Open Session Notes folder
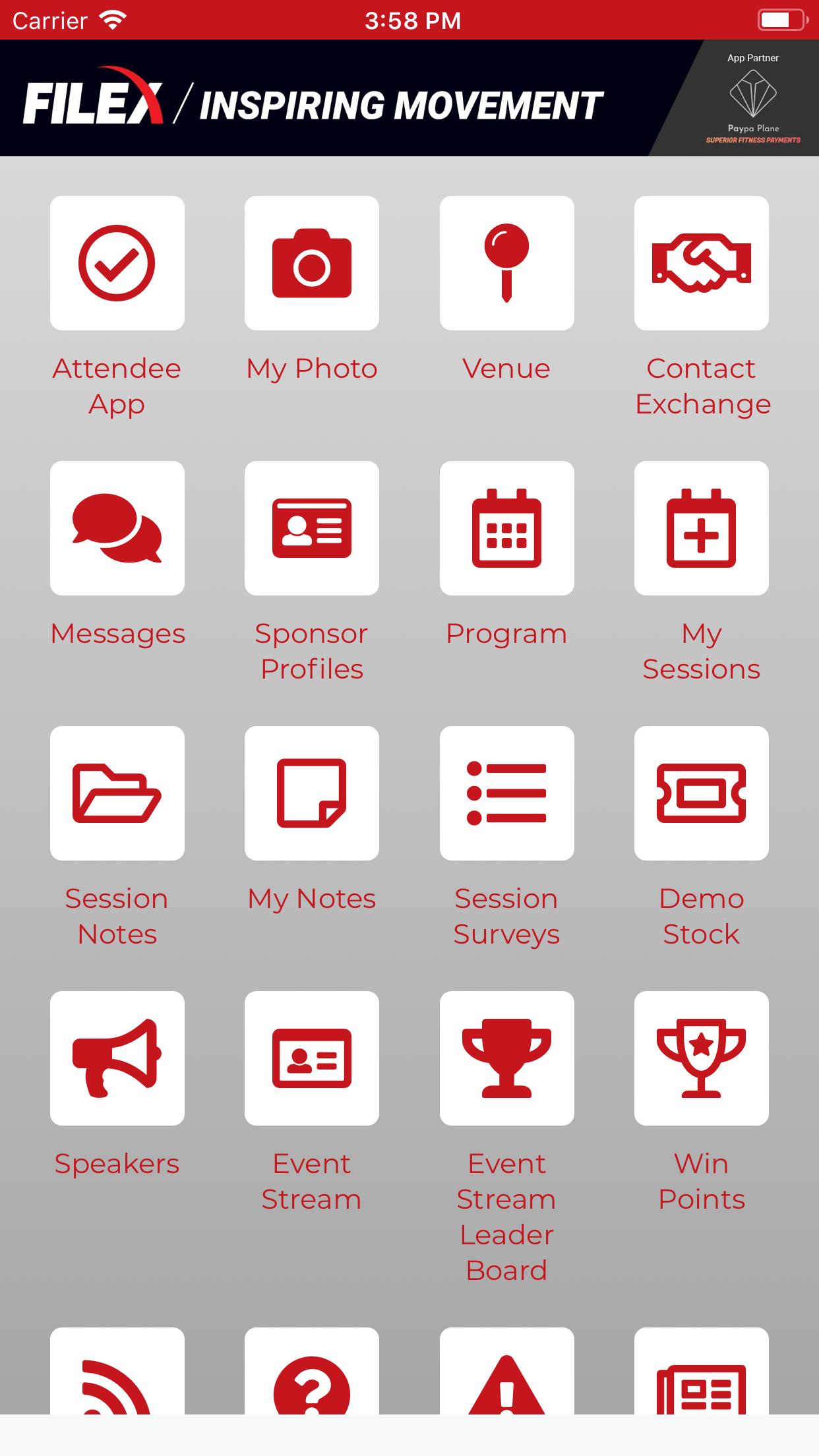Screen dimensions: 819x1456 point(117,793)
